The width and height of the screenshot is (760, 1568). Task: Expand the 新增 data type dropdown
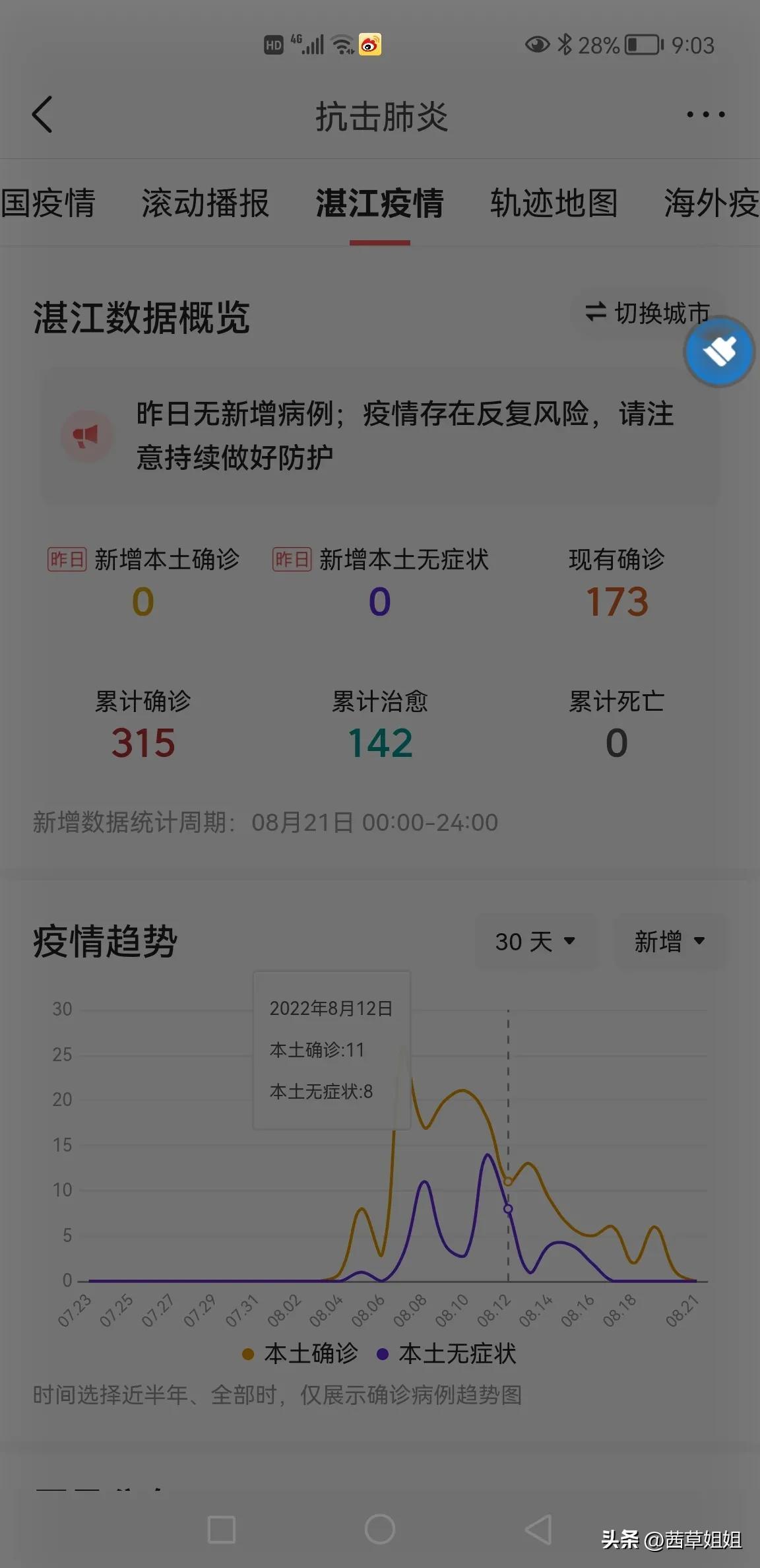coord(670,942)
